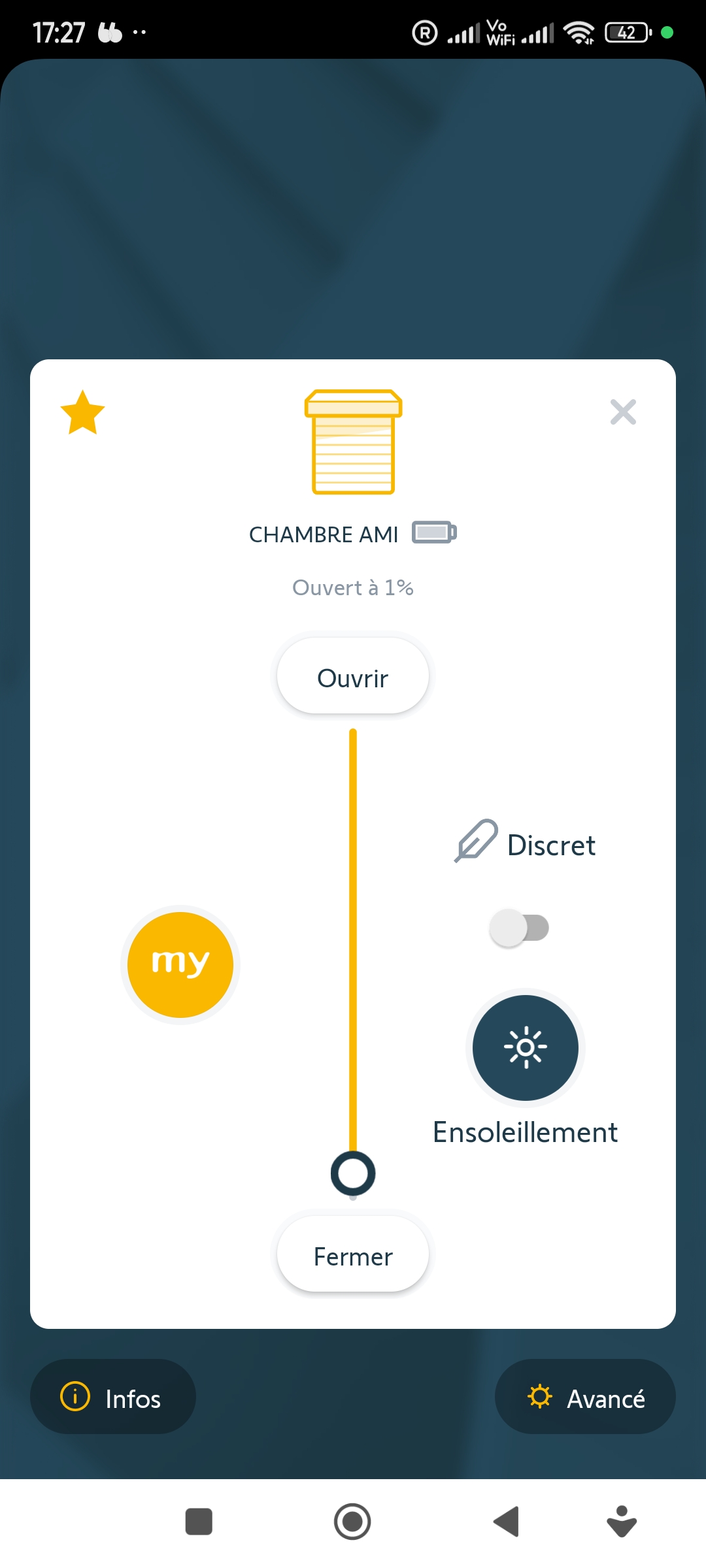706x1568 pixels.
Task: Select the Ensoleillement sun button
Action: click(x=526, y=1047)
